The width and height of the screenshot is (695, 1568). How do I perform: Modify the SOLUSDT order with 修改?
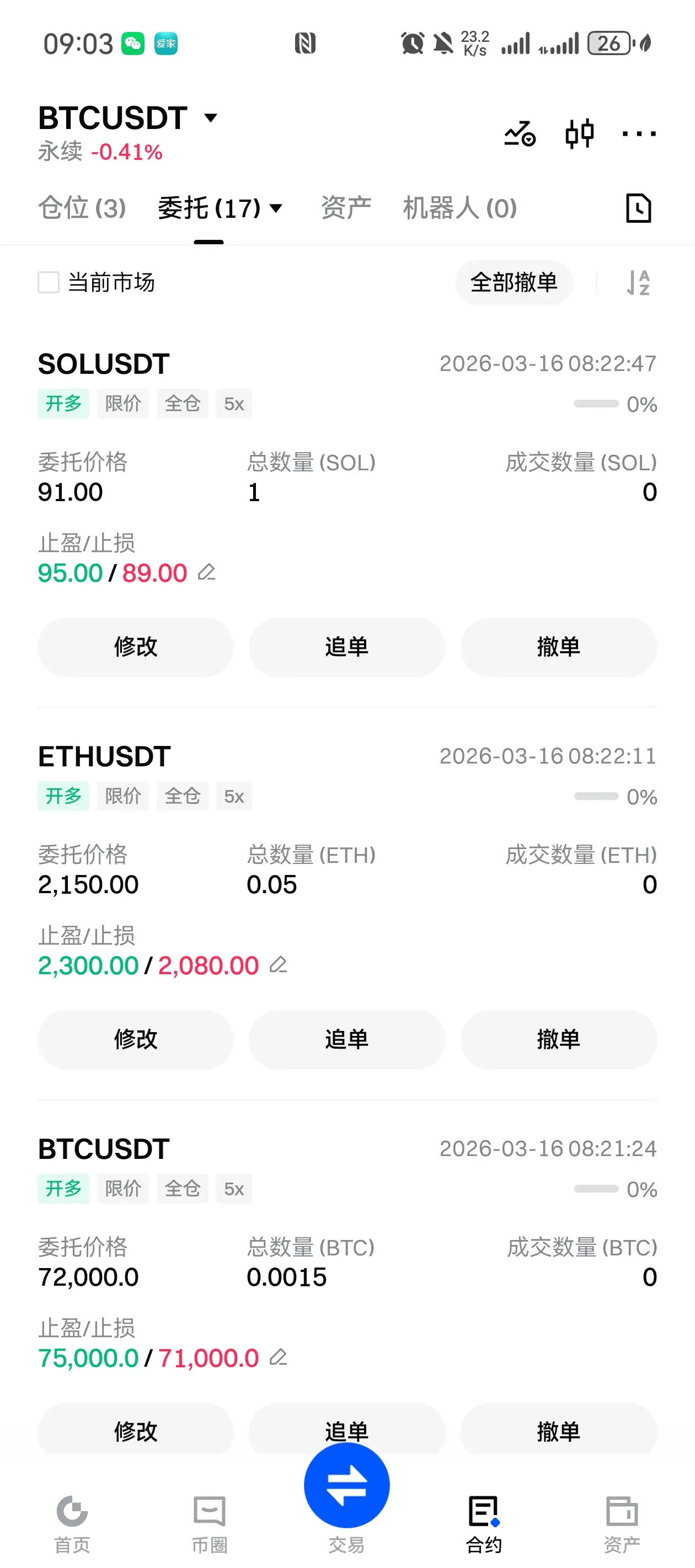(135, 647)
